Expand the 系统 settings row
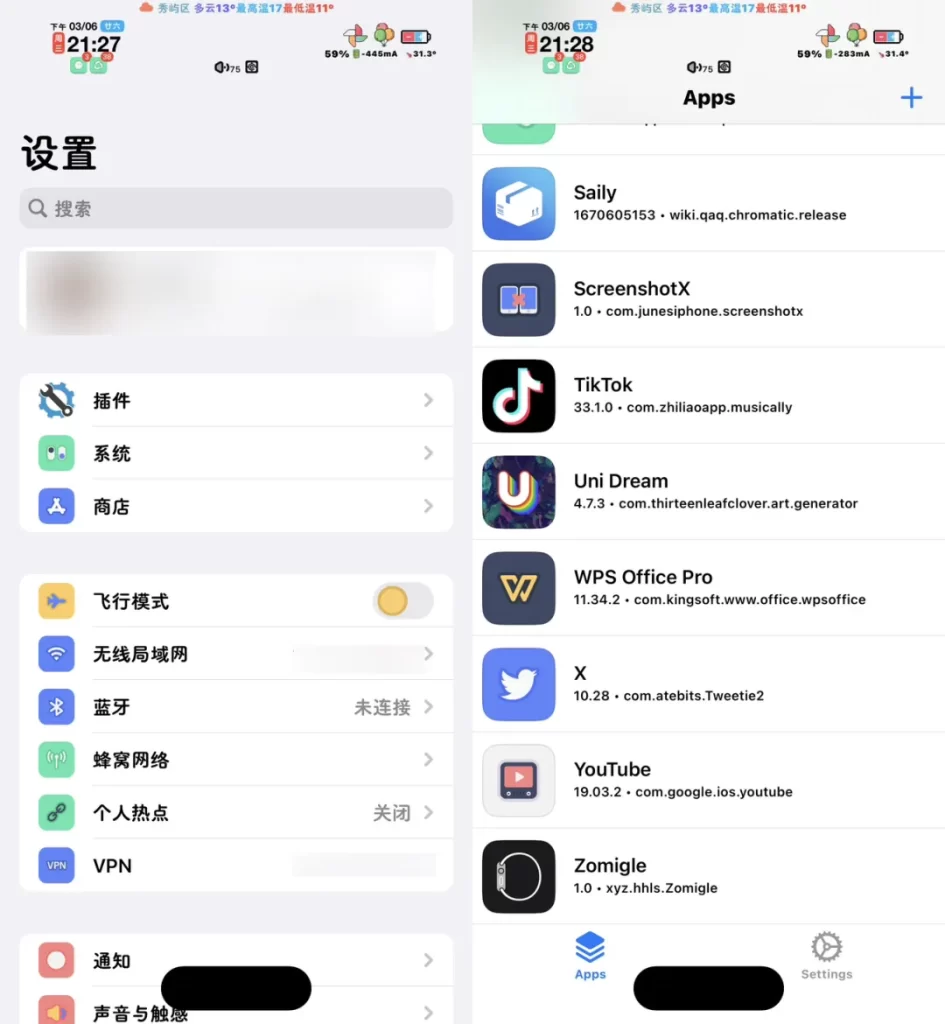945x1024 pixels. [236, 453]
